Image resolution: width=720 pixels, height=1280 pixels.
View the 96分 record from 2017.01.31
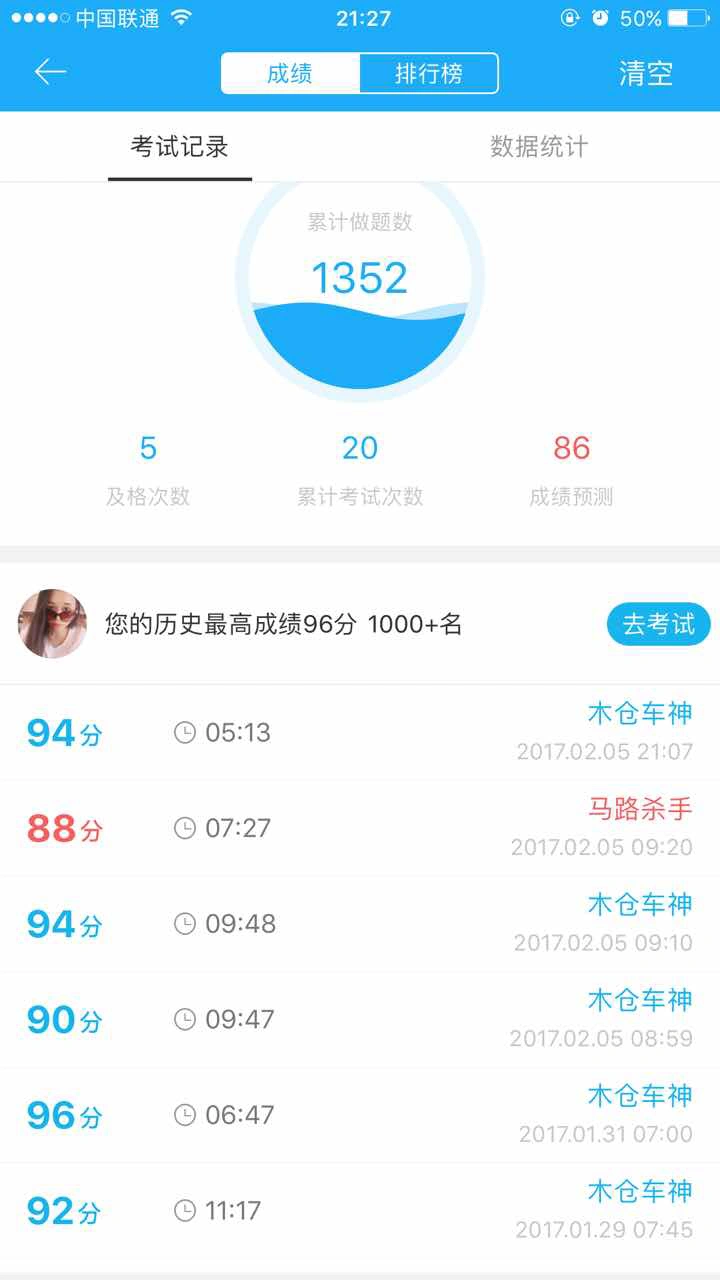[x=360, y=1115]
